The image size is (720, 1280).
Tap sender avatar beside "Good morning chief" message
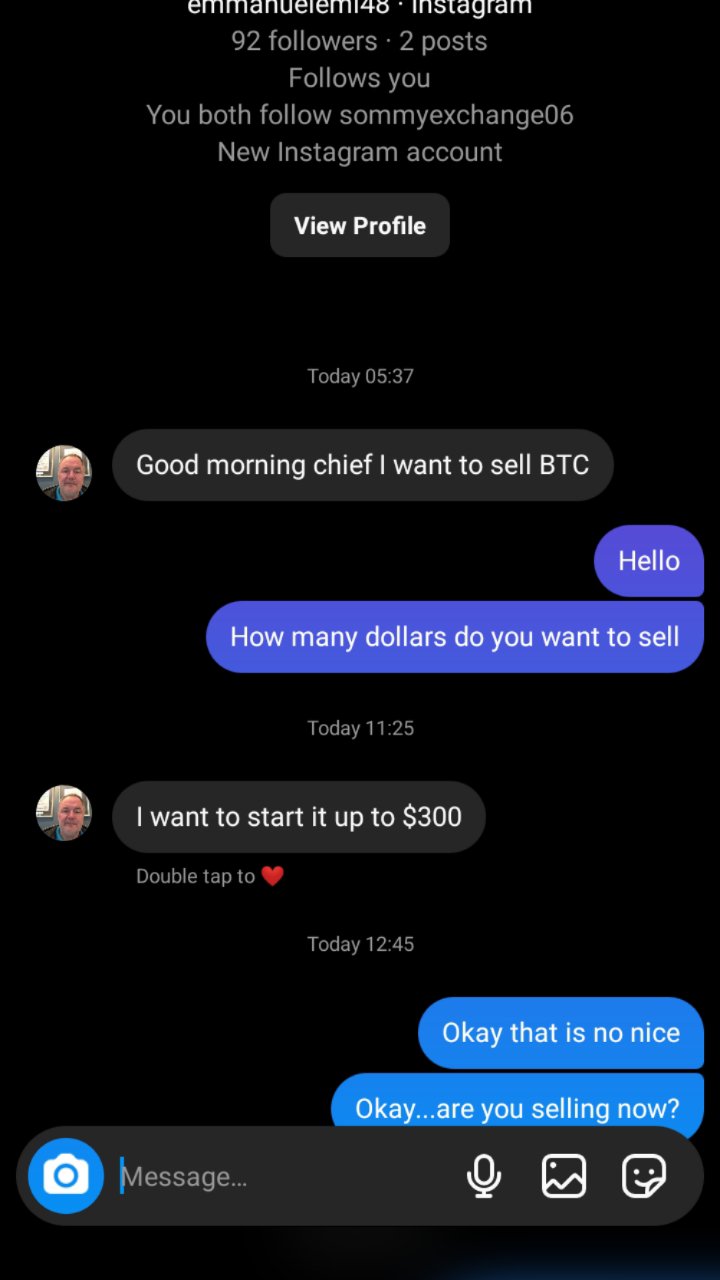point(64,472)
